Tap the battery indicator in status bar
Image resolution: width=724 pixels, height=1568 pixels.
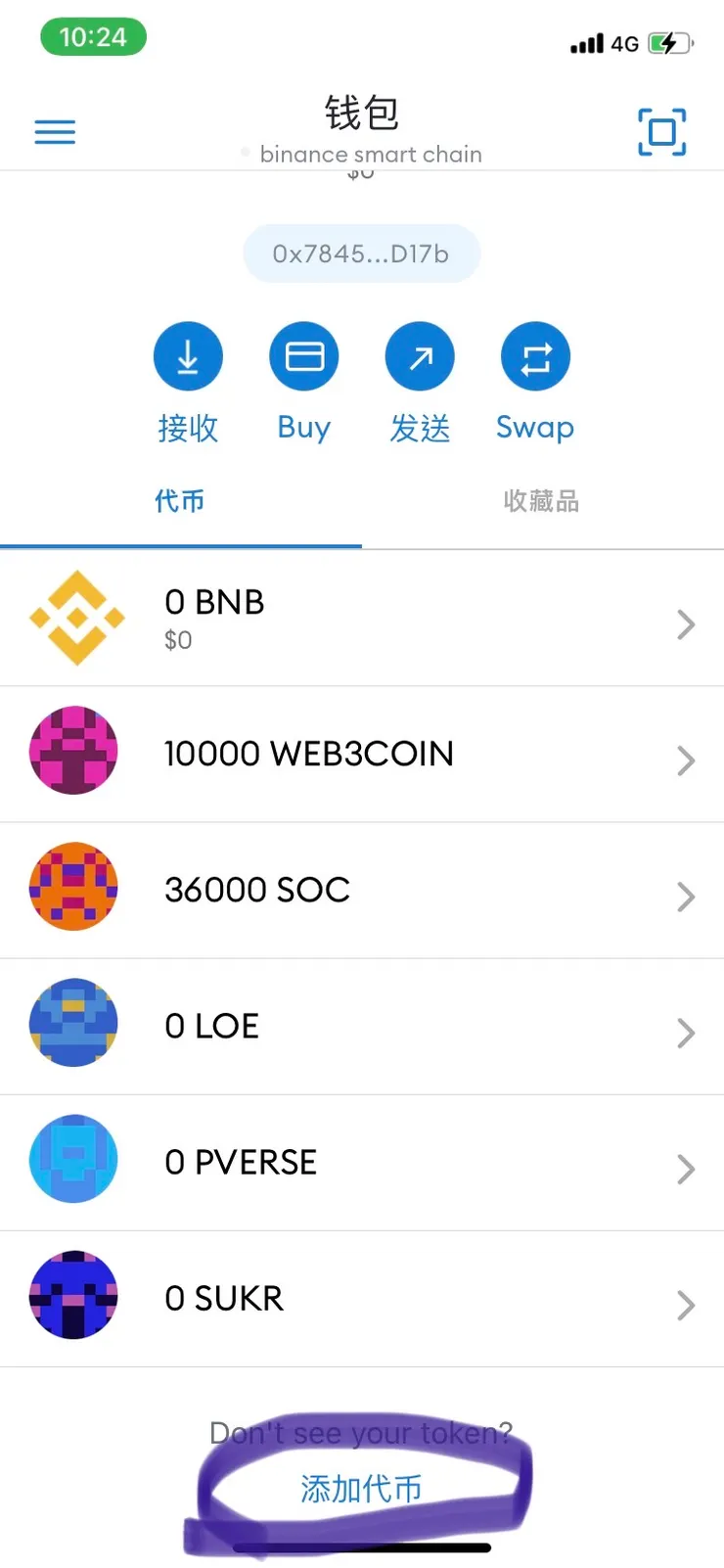670,43
